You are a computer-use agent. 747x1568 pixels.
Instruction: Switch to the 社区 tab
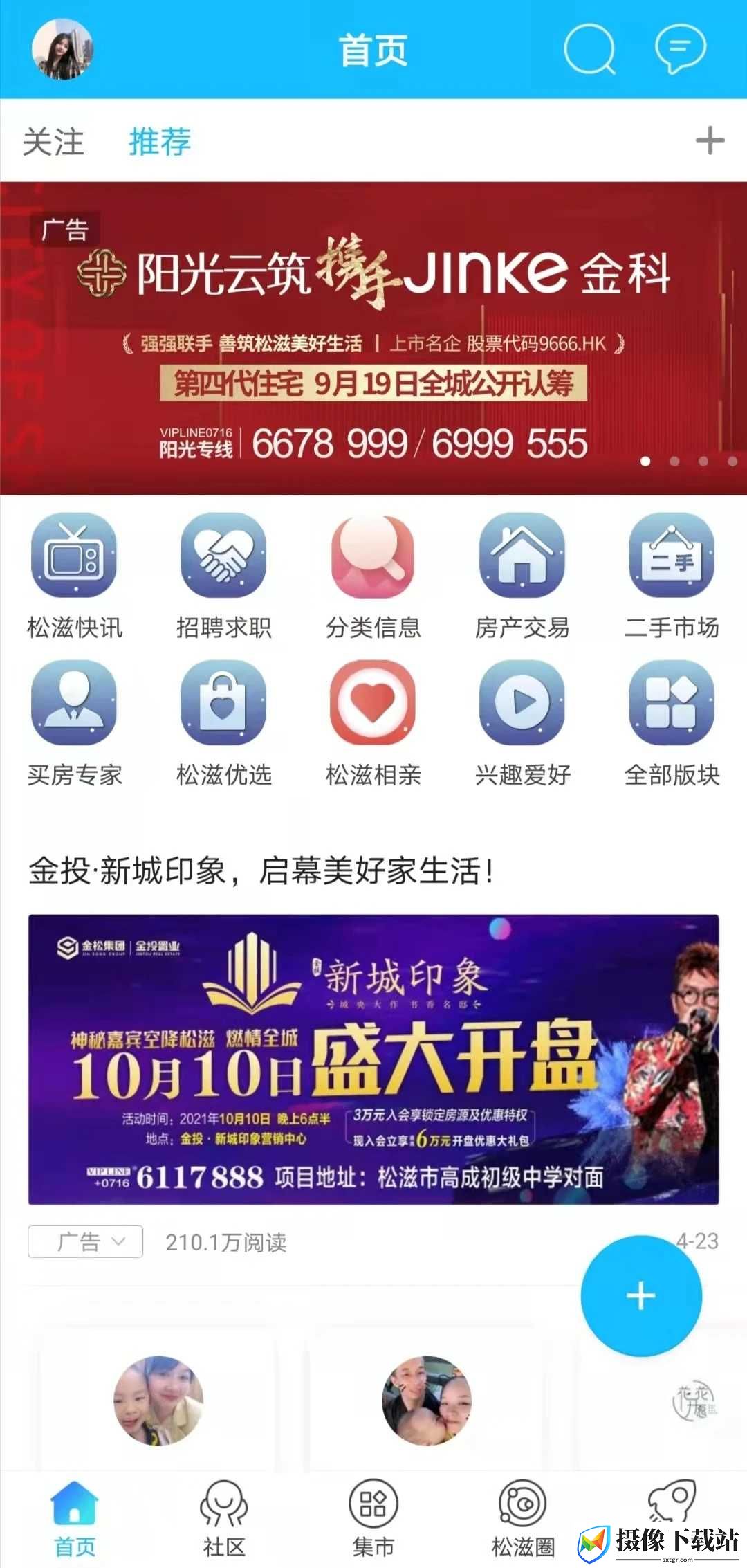coord(223,1518)
